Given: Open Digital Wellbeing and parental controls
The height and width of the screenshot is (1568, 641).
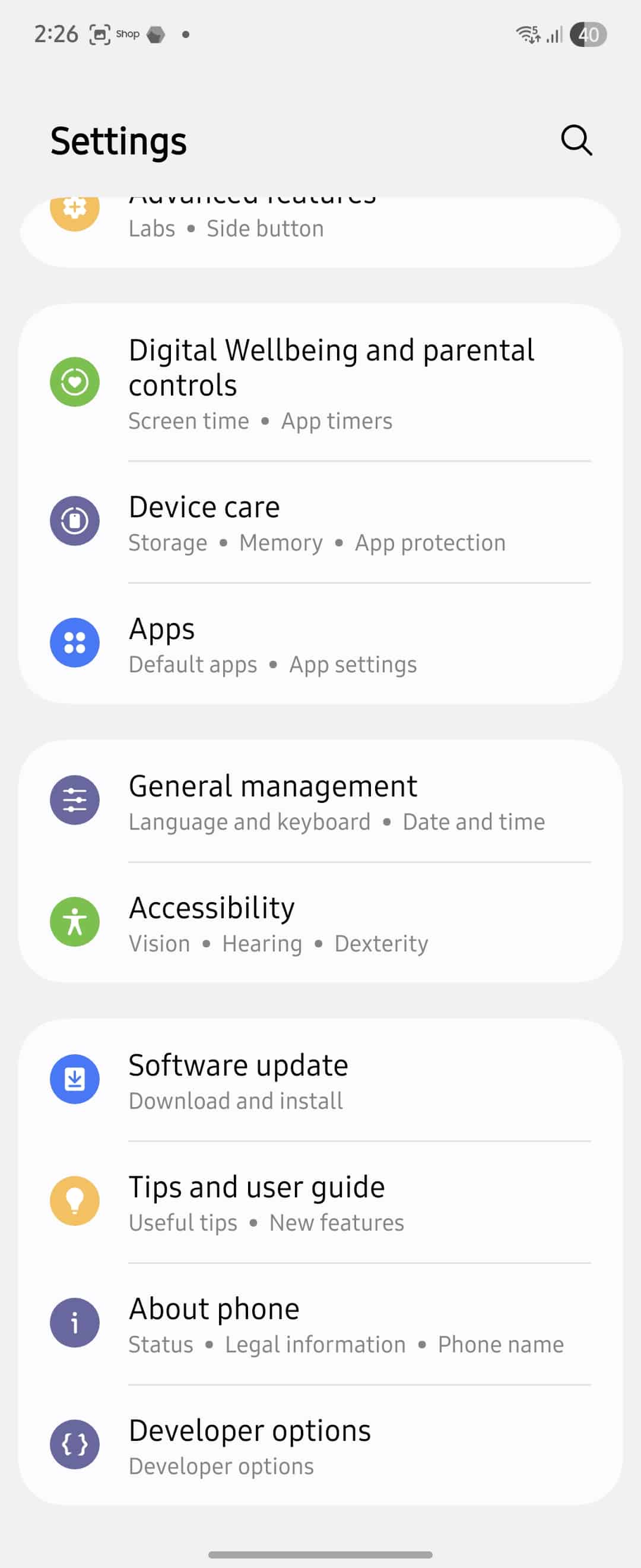Looking at the screenshot, I should [x=320, y=383].
